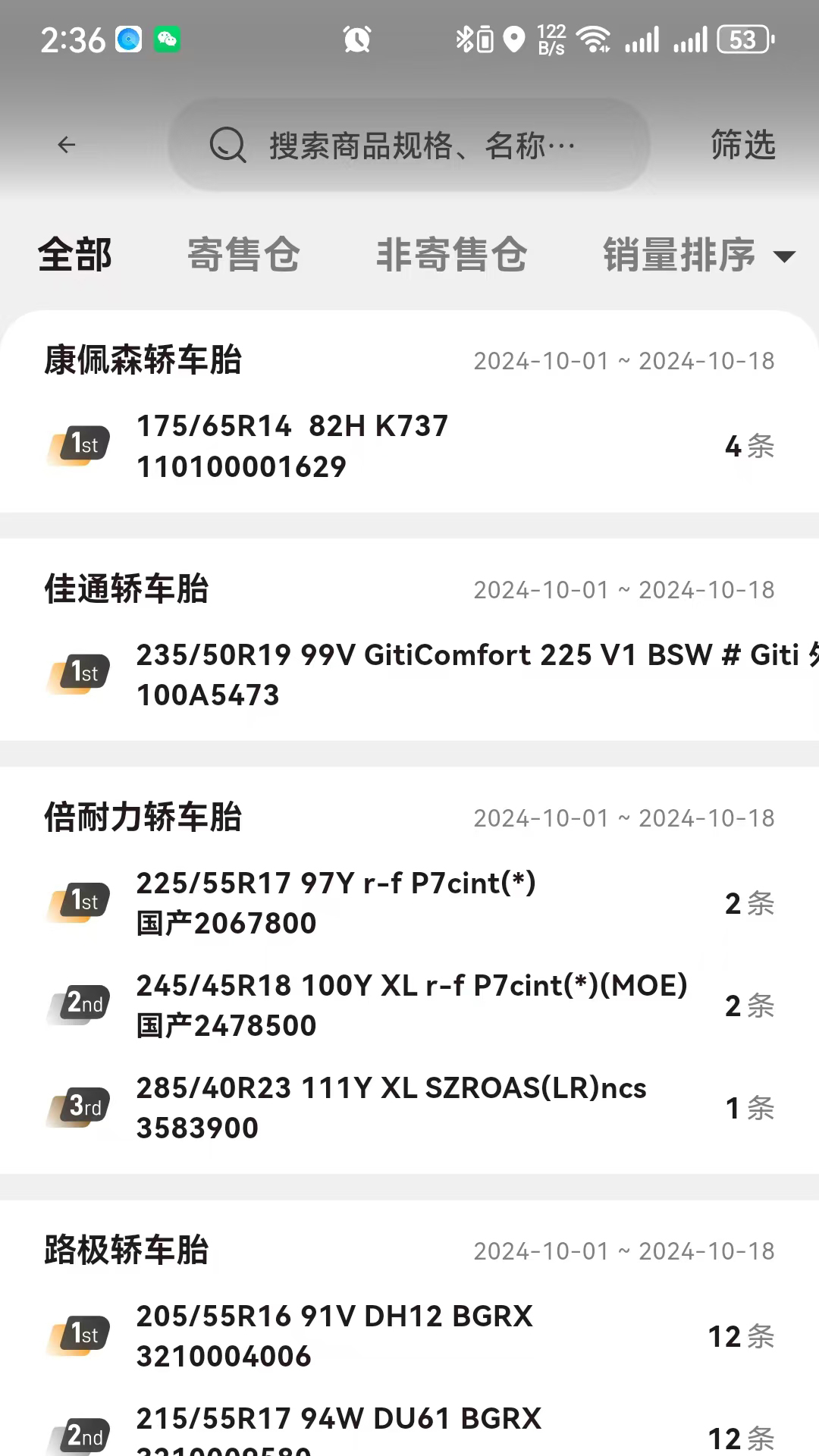Expand the alarm icon in status bar

356,39
